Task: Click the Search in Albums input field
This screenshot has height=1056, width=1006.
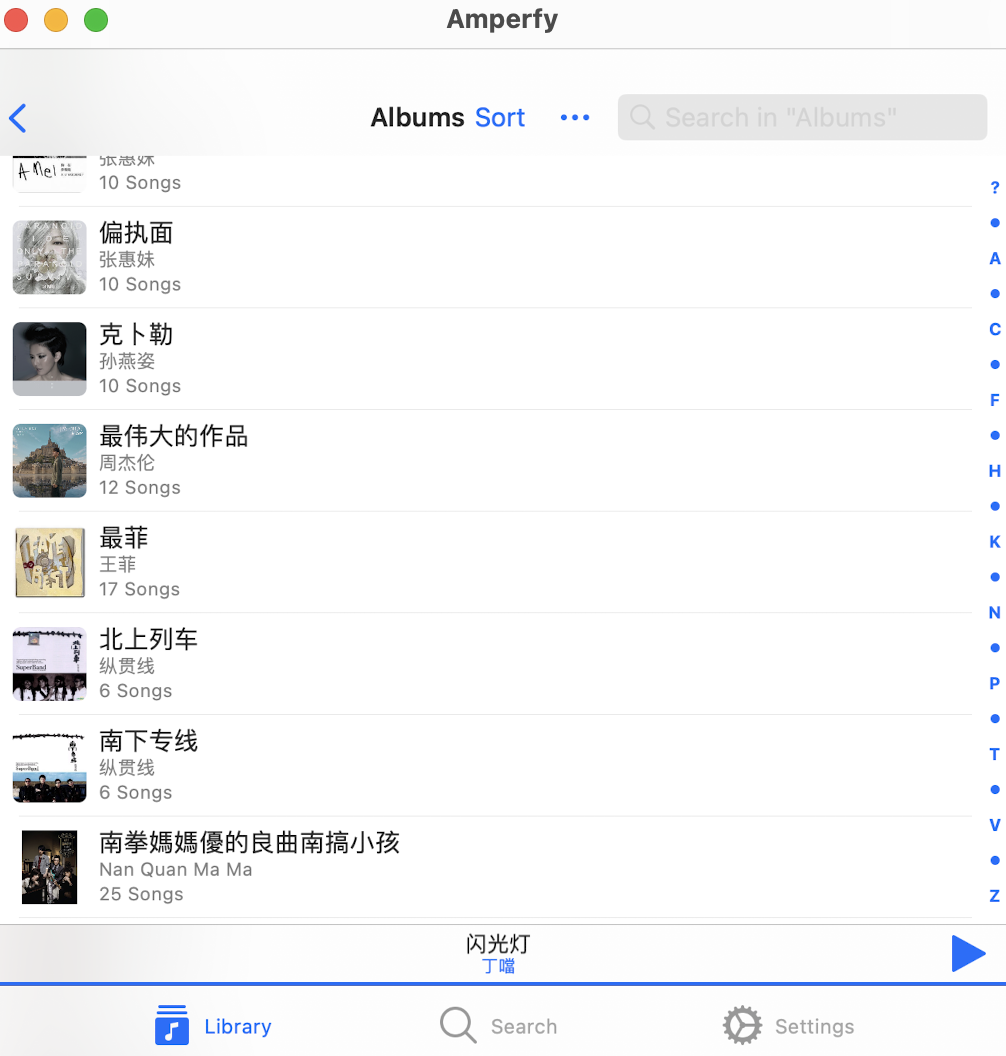Action: [x=802, y=117]
